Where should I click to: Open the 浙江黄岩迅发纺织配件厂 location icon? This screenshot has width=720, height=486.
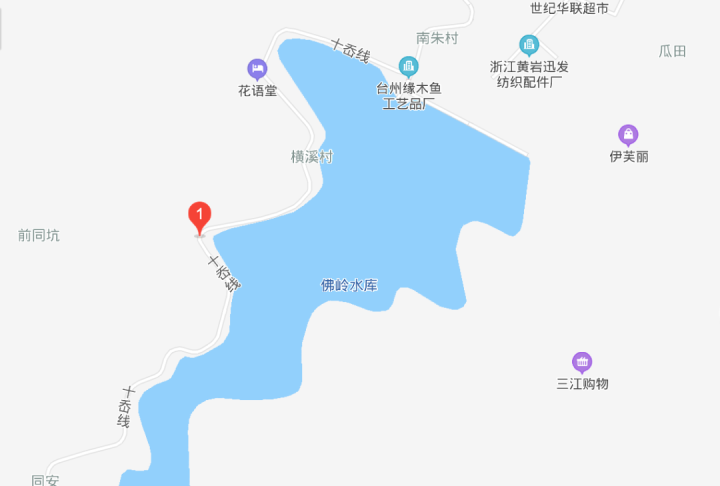coord(529,45)
